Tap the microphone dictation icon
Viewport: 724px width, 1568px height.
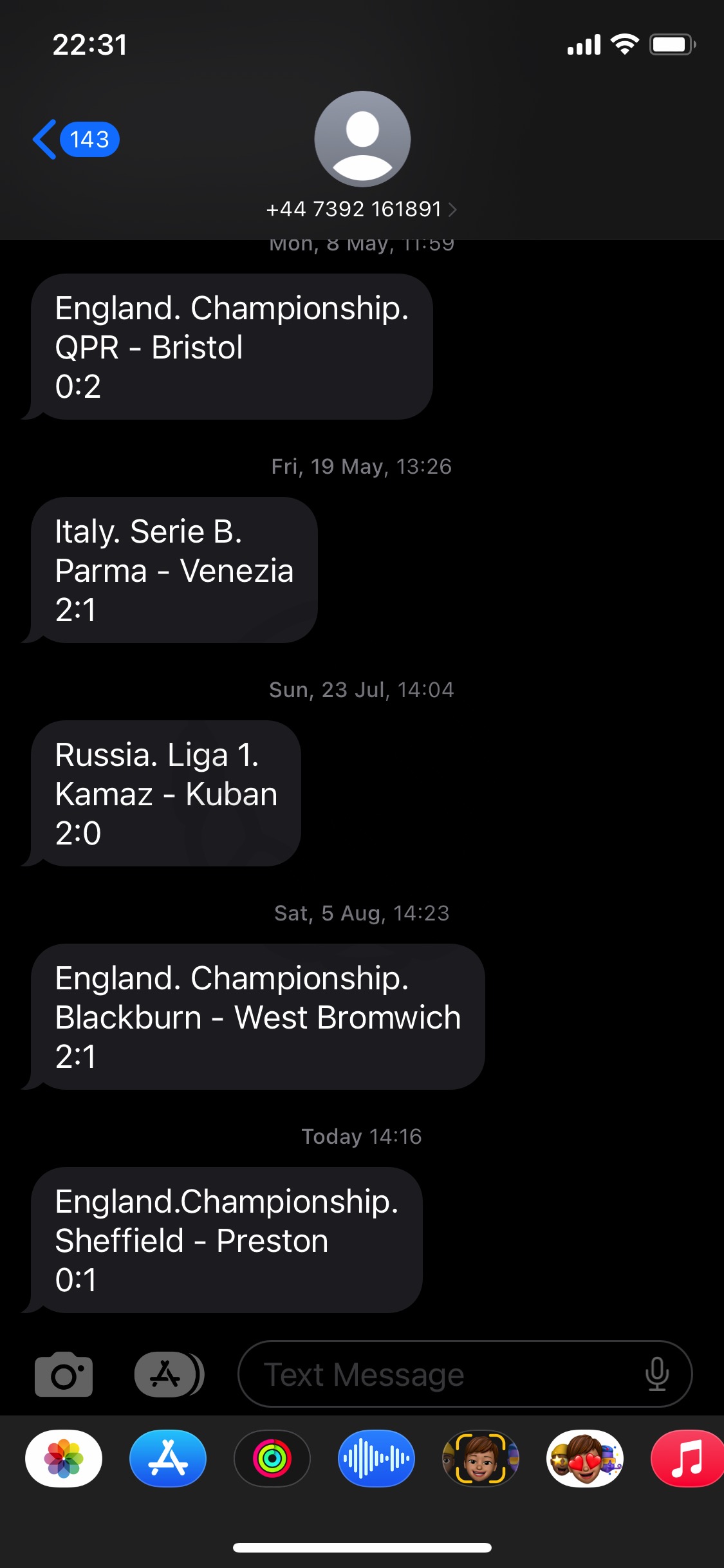pyautogui.click(x=657, y=1374)
